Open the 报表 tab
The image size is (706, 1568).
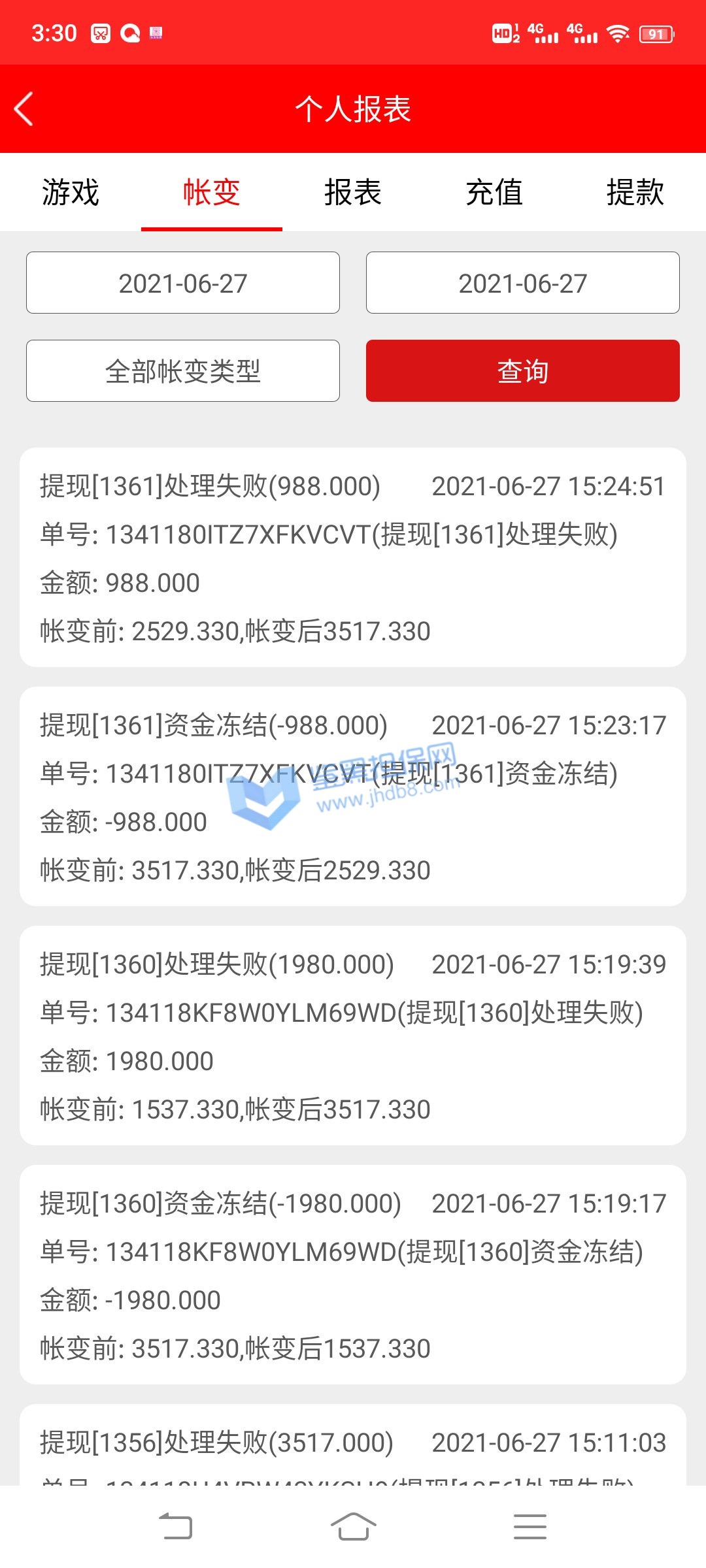[353, 192]
